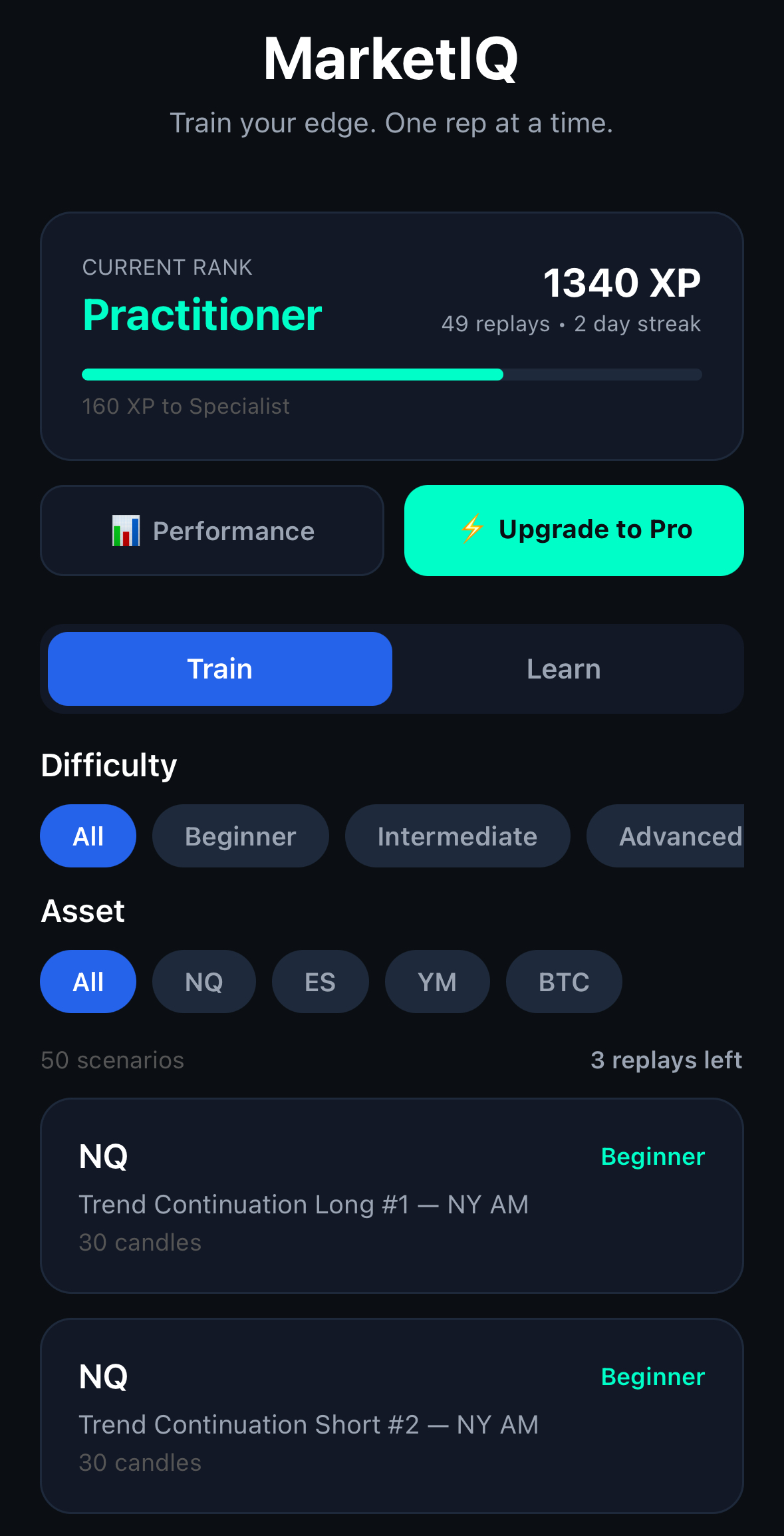784x1536 pixels.
Task: Select All under Difficulty
Action: pos(88,836)
